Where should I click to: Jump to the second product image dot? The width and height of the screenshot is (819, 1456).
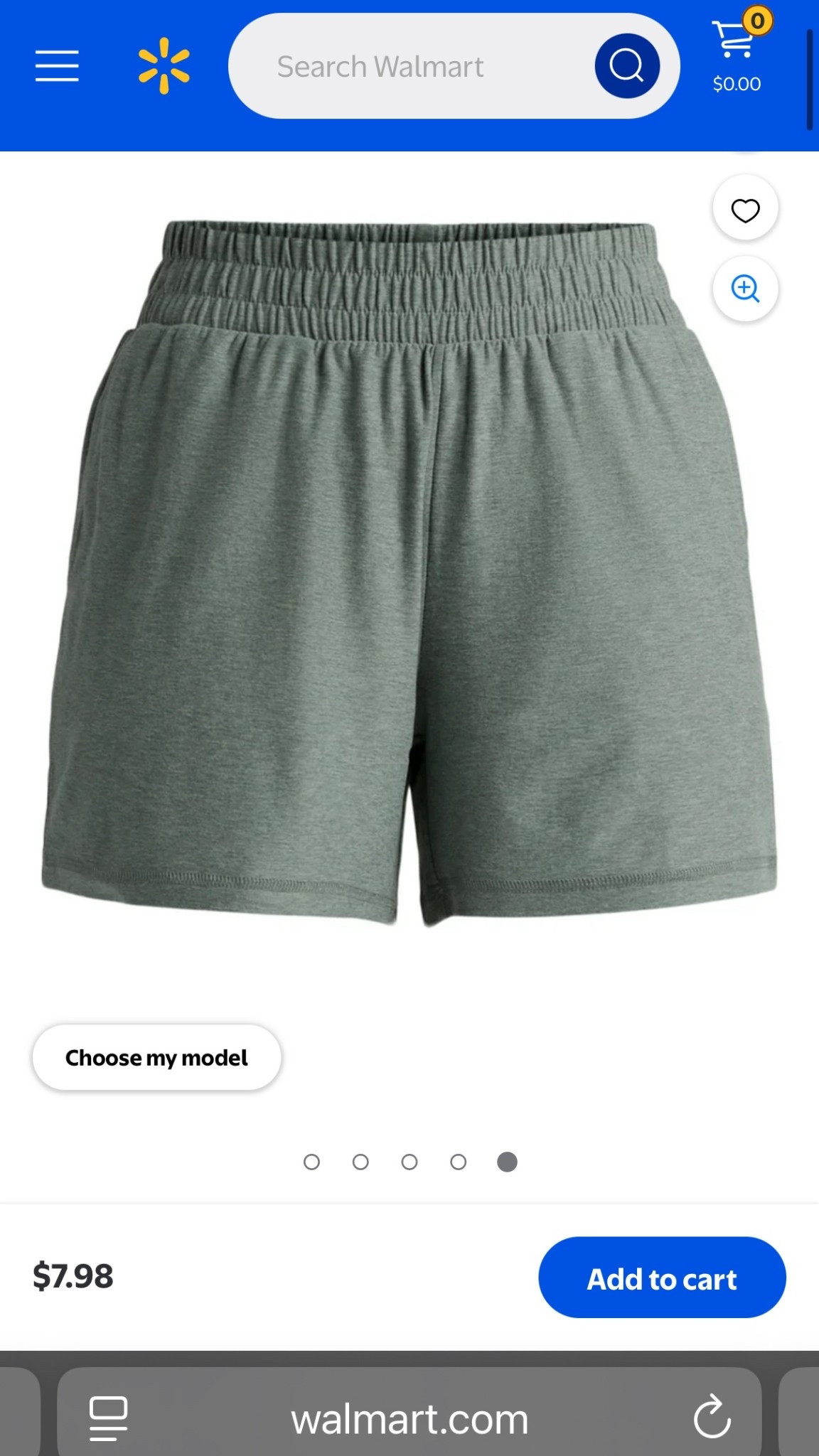360,1162
